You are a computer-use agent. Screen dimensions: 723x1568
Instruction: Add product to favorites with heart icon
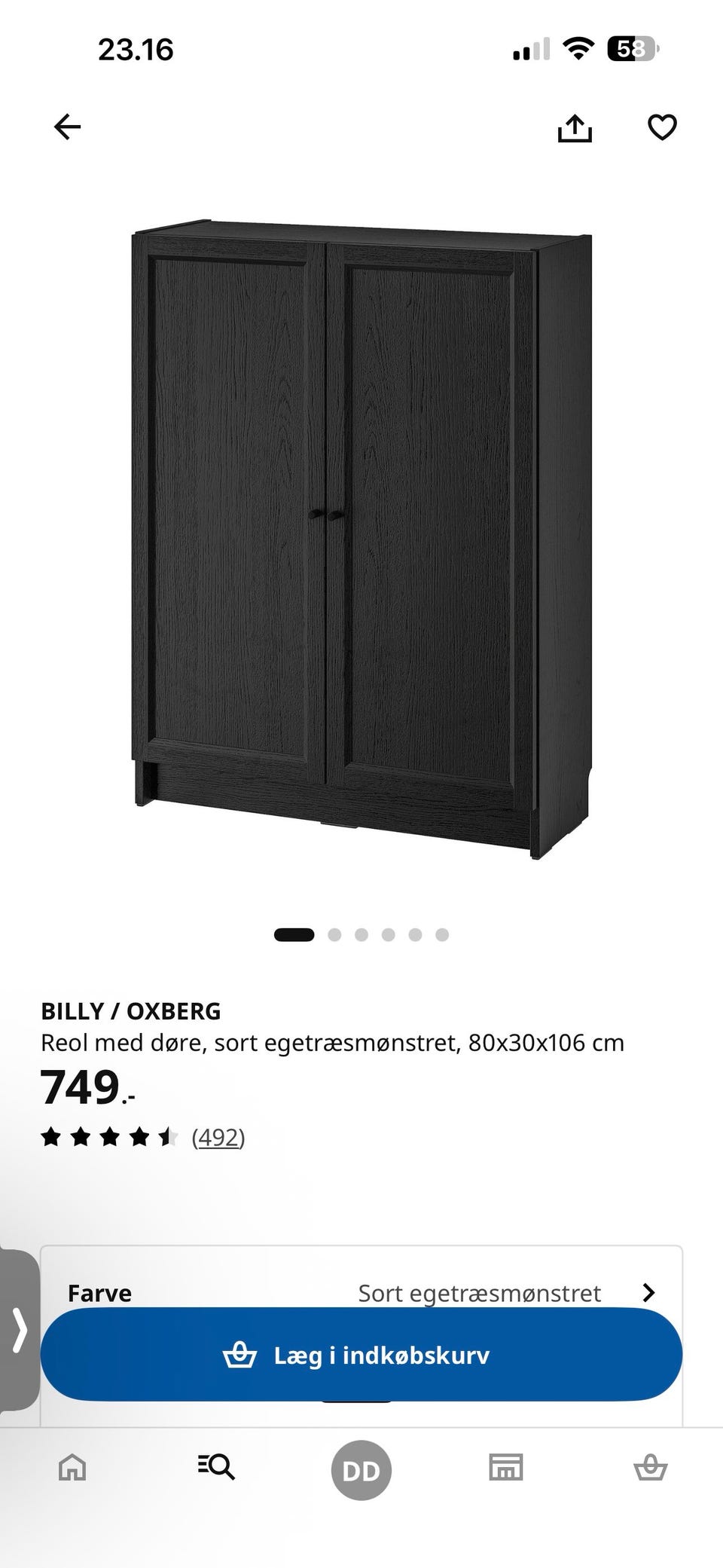click(662, 127)
